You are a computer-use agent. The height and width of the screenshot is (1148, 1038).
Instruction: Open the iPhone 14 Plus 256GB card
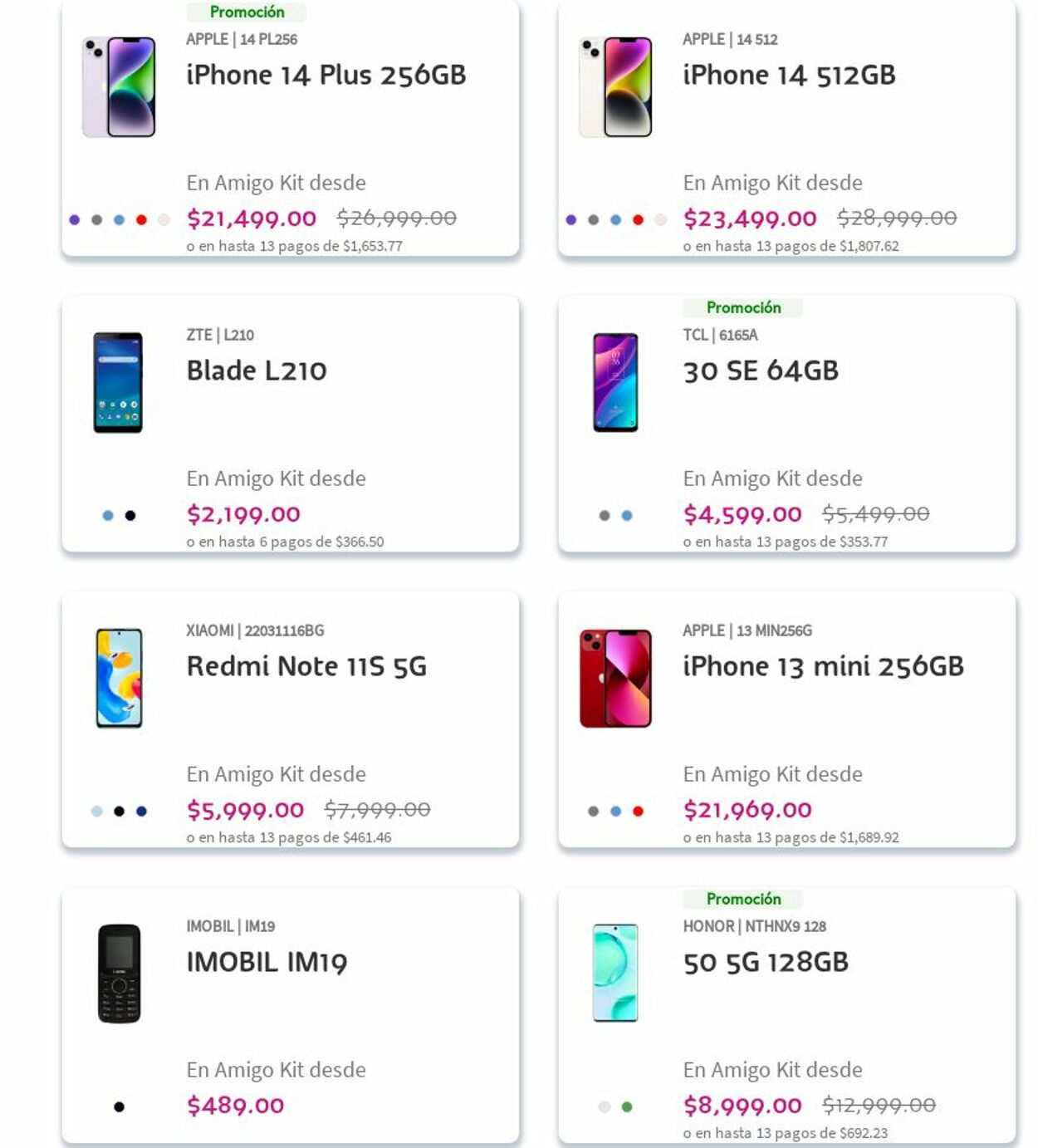[x=326, y=76]
